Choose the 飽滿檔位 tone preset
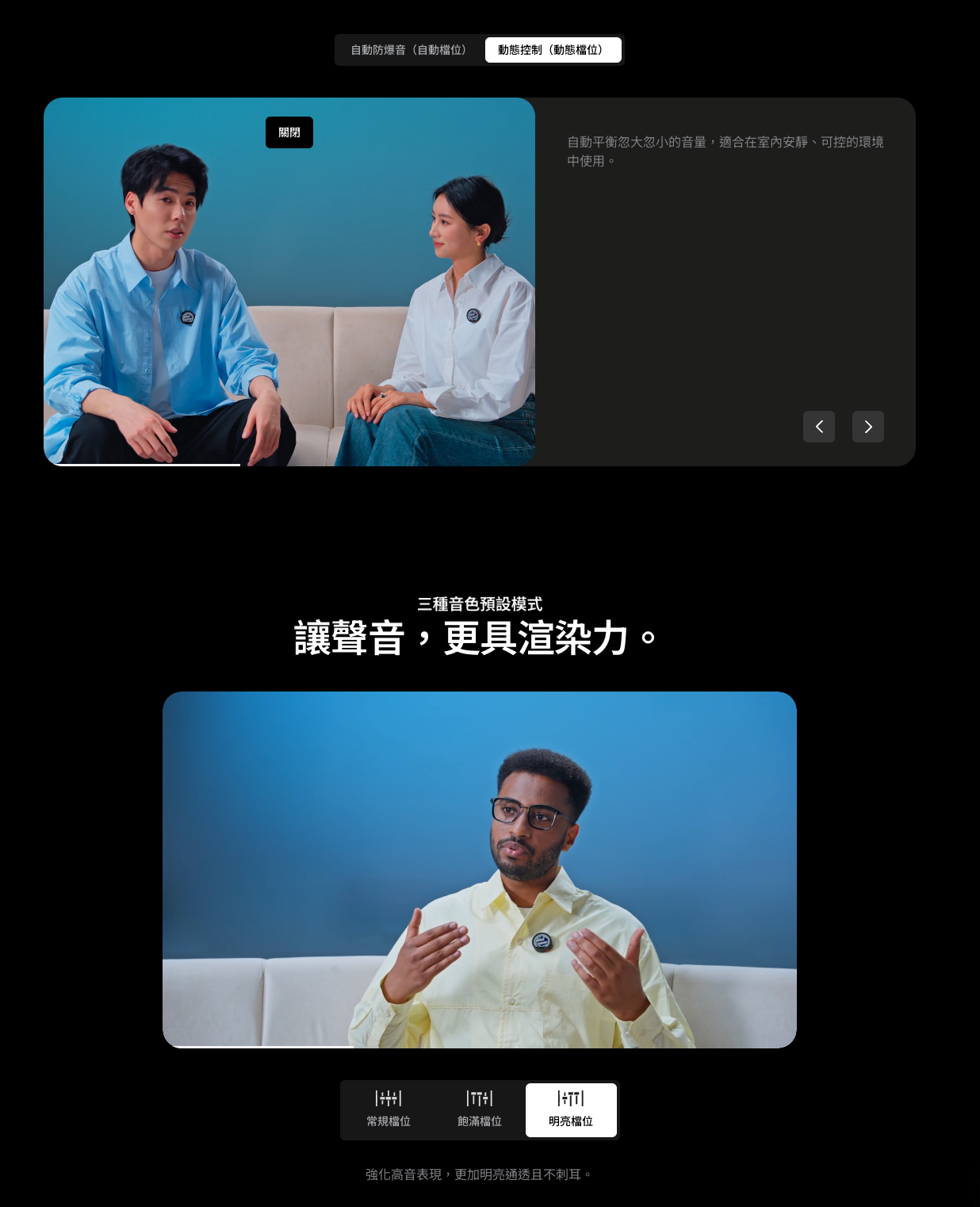980x1207 pixels. pos(480,1109)
